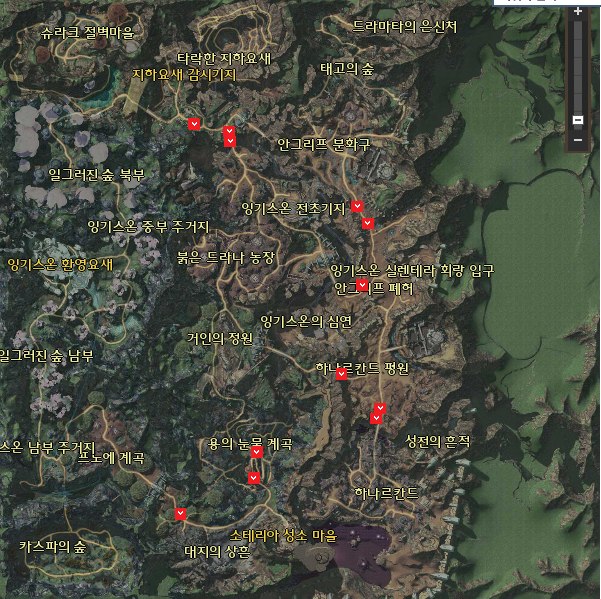Open the red marker beside 잉기스온 전초기지
Screen dimensions: 601x599
[x=358, y=207]
